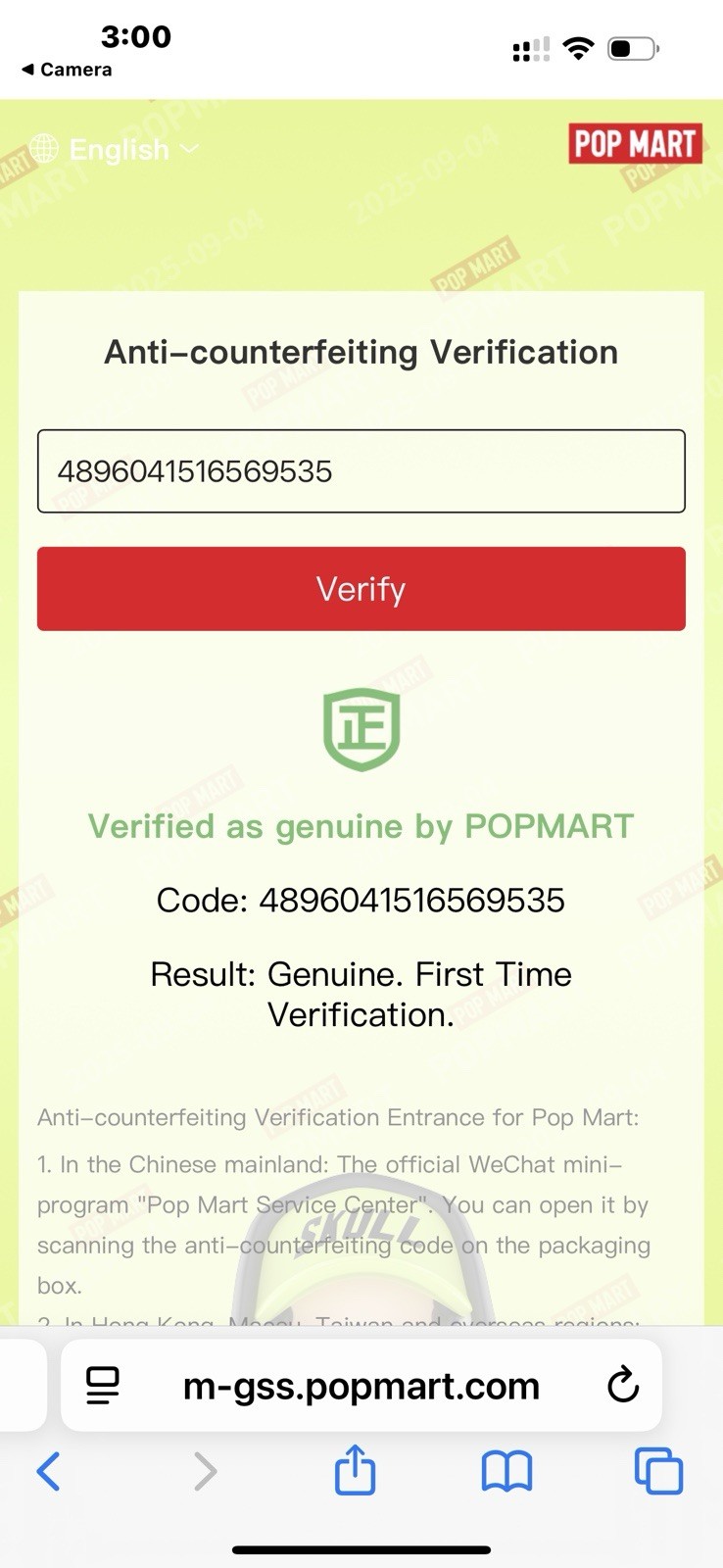
Task: Open the Safari page menu icon
Action: tap(103, 1386)
